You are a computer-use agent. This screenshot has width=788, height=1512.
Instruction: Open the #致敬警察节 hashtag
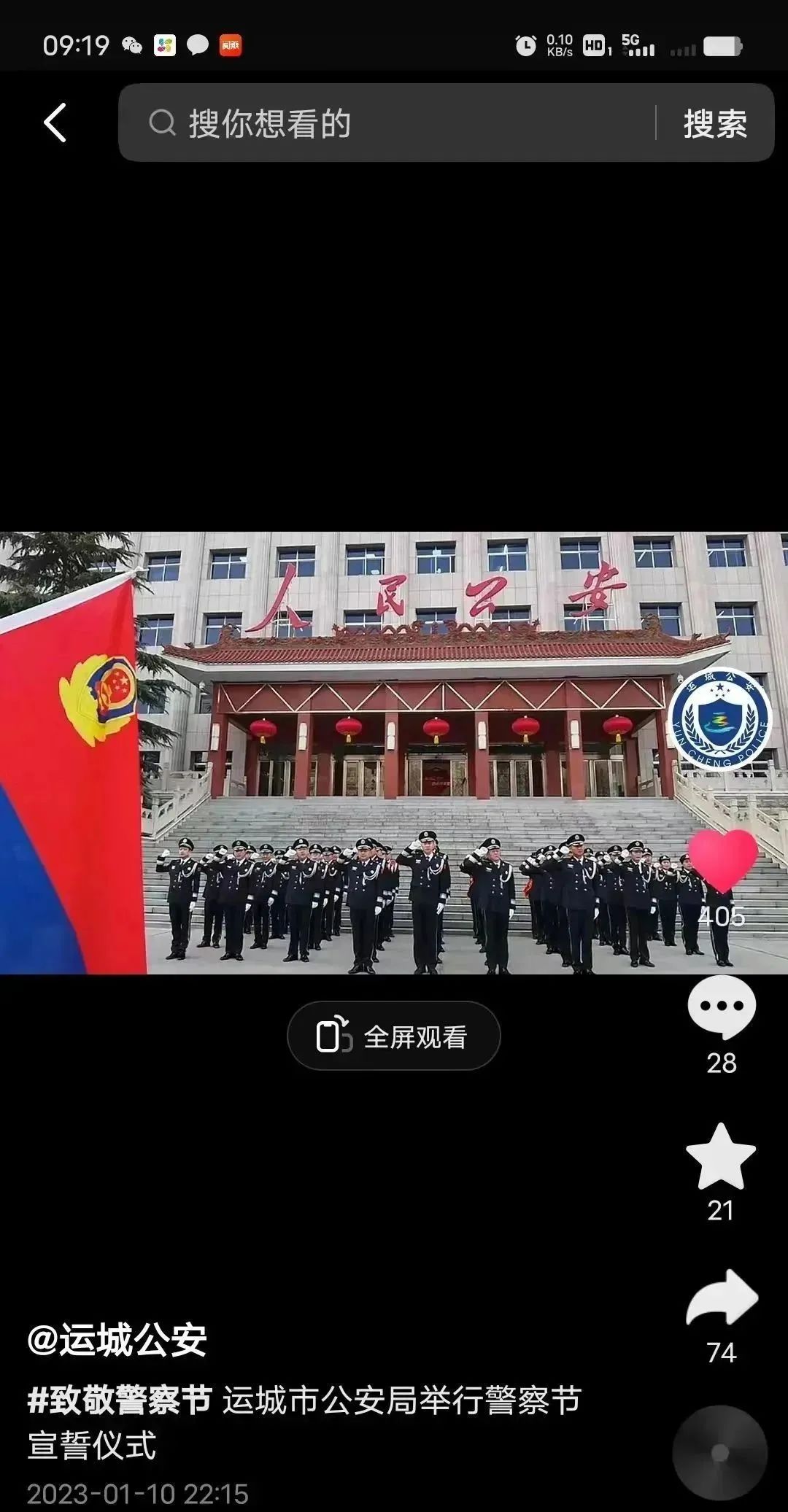(x=120, y=1400)
